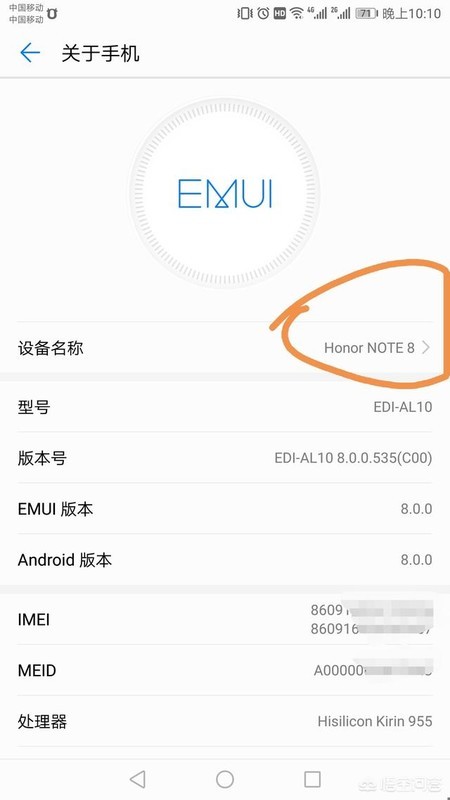Tap the system back triangle
Screen dimensions: 450x800
click(138, 779)
